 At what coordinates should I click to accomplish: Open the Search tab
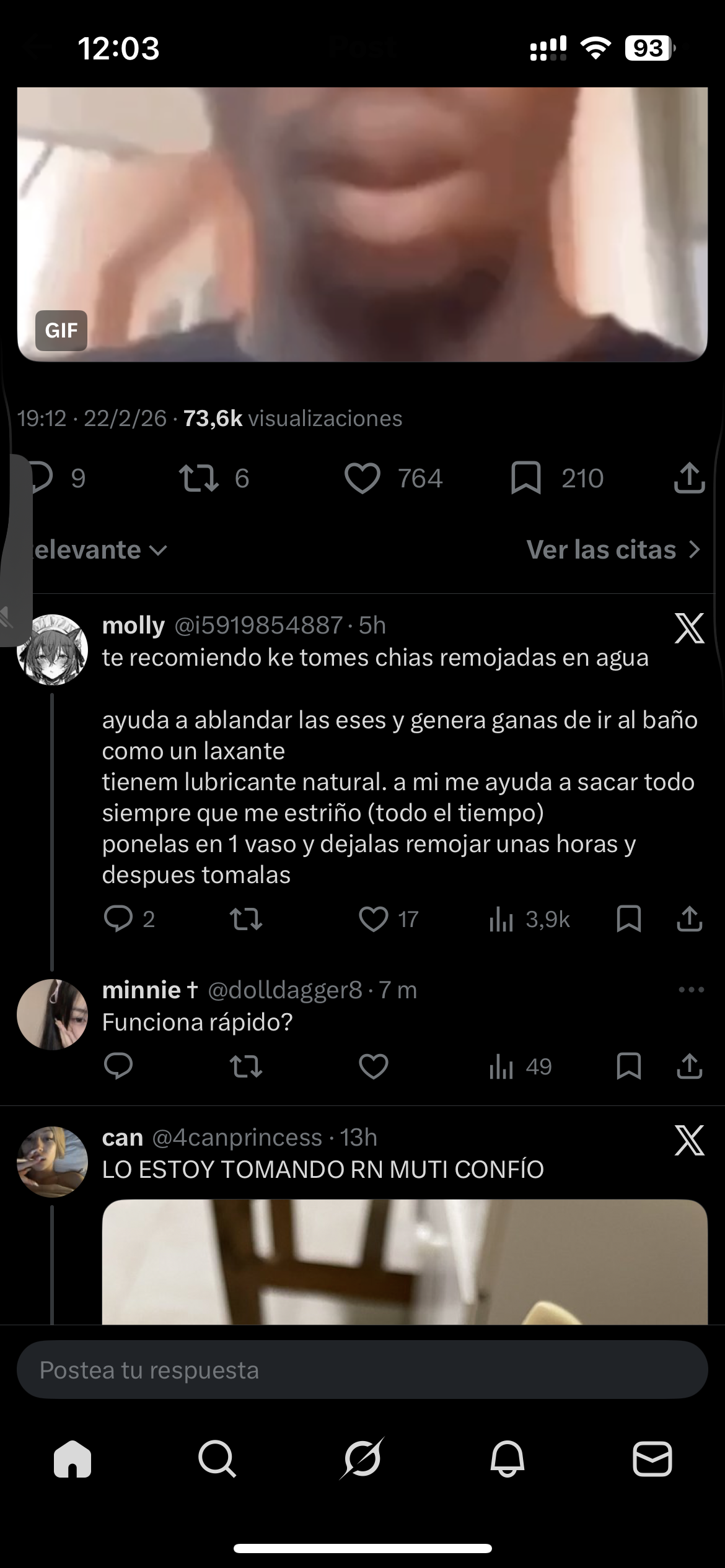pos(217,1459)
